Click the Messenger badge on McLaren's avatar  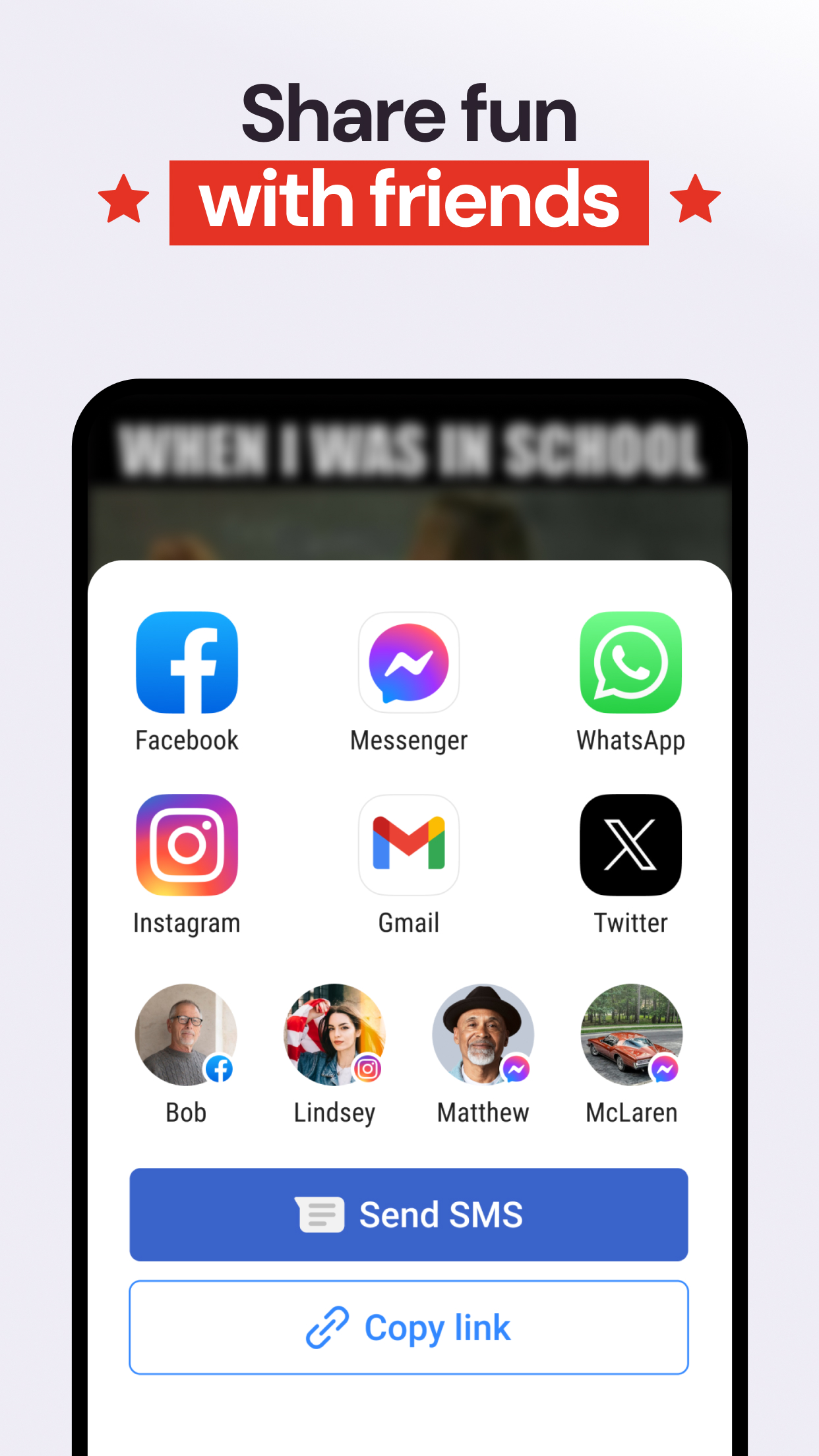665,1070
